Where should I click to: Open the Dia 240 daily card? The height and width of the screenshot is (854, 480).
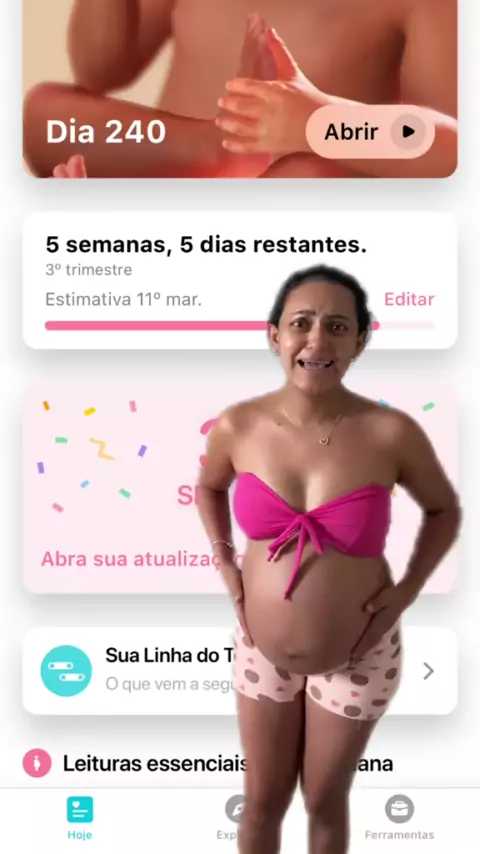tap(240, 89)
